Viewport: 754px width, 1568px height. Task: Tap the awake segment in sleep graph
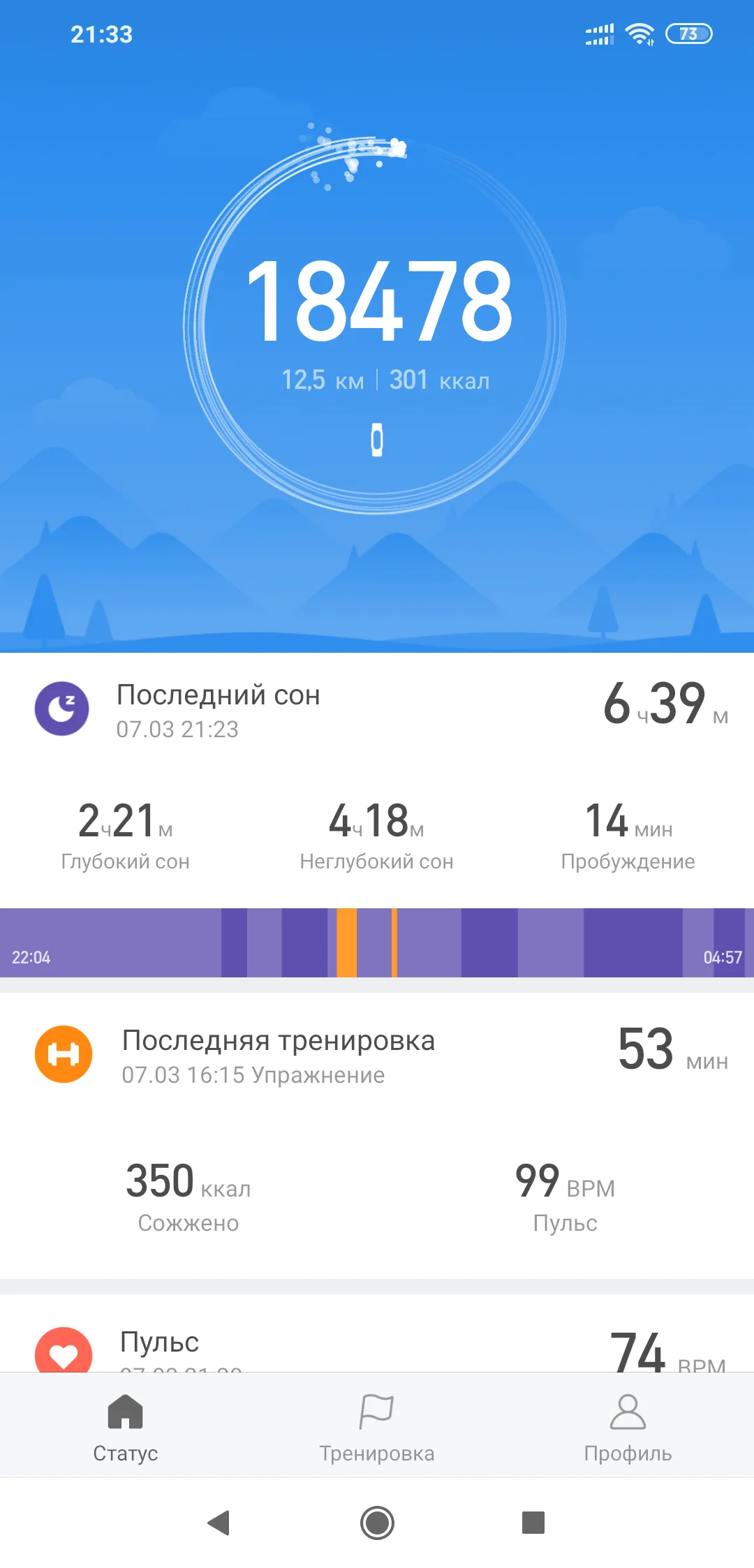pos(347,935)
